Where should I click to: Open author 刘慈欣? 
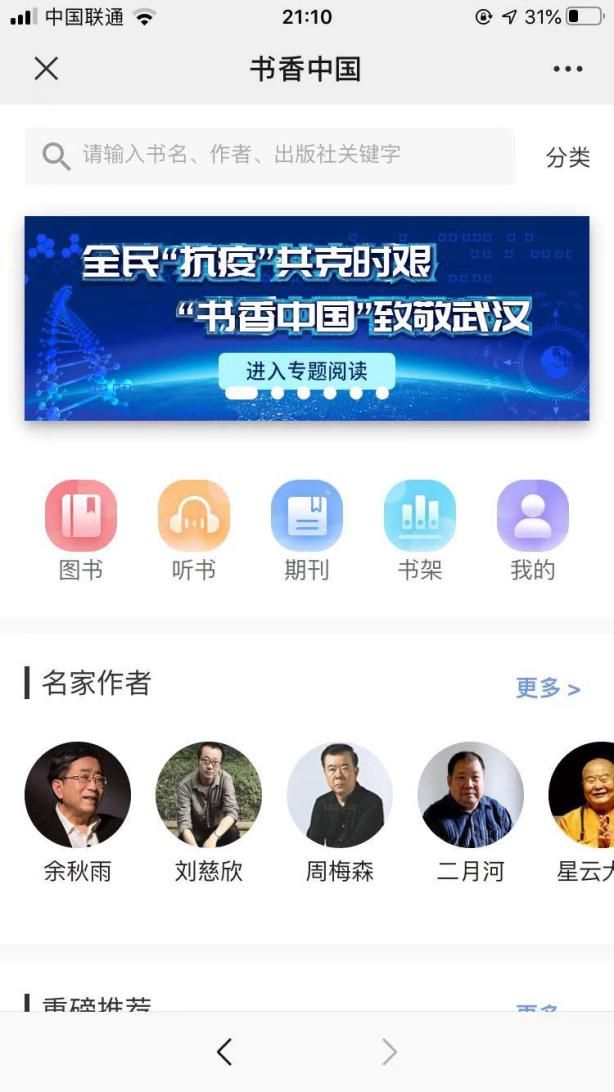(208, 795)
